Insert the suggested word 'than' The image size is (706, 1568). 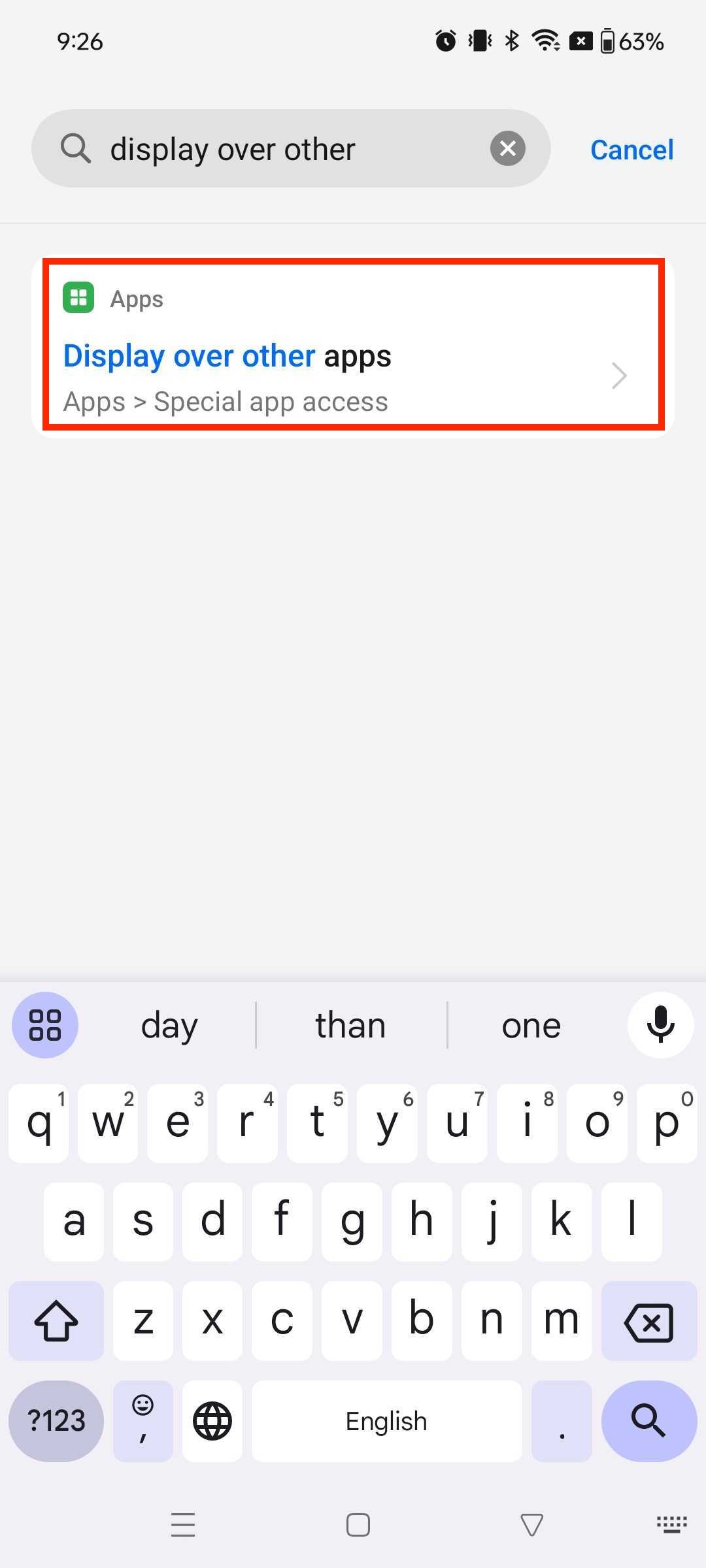click(350, 1026)
